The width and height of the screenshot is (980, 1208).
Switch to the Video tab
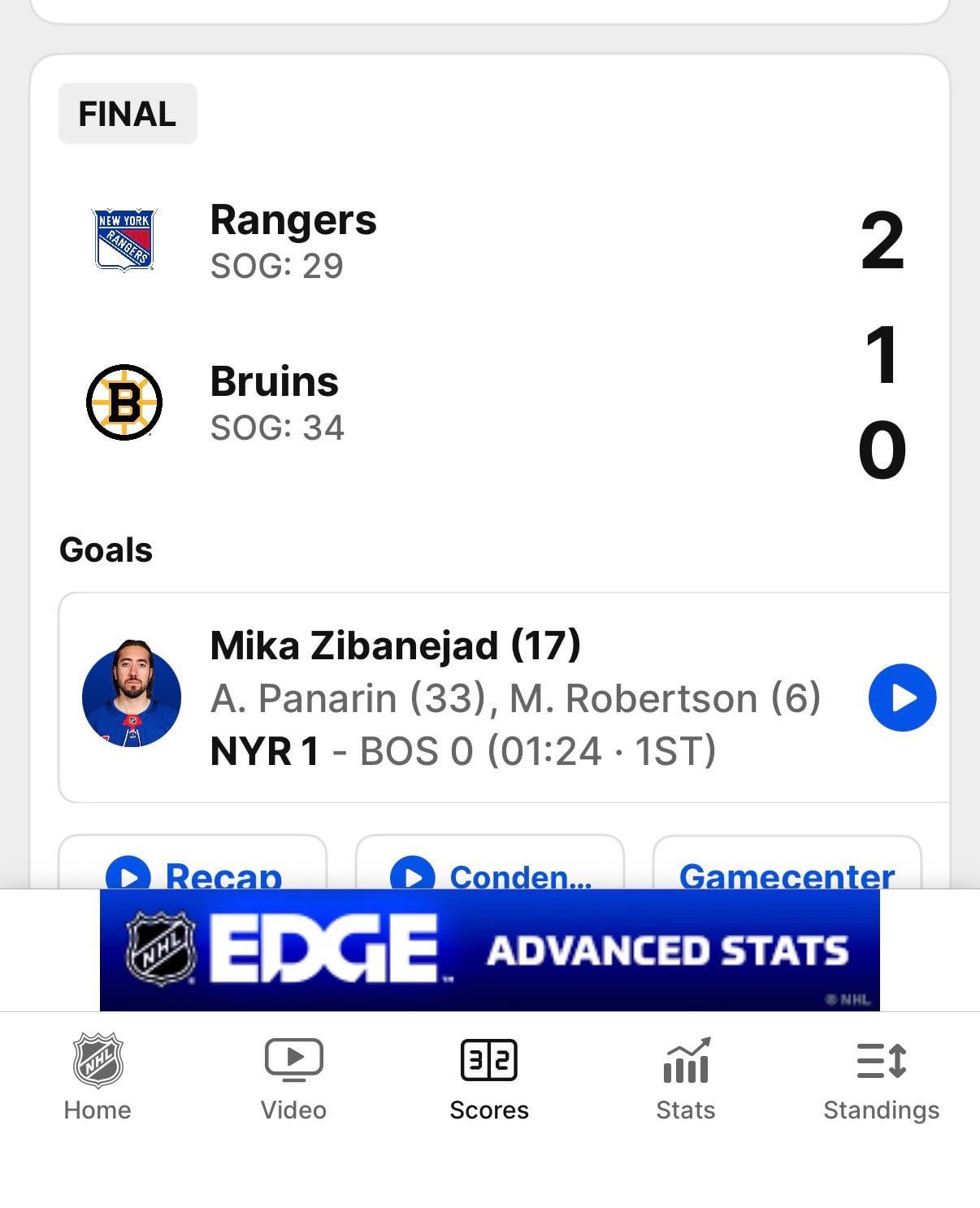click(x=293, y=1077)
